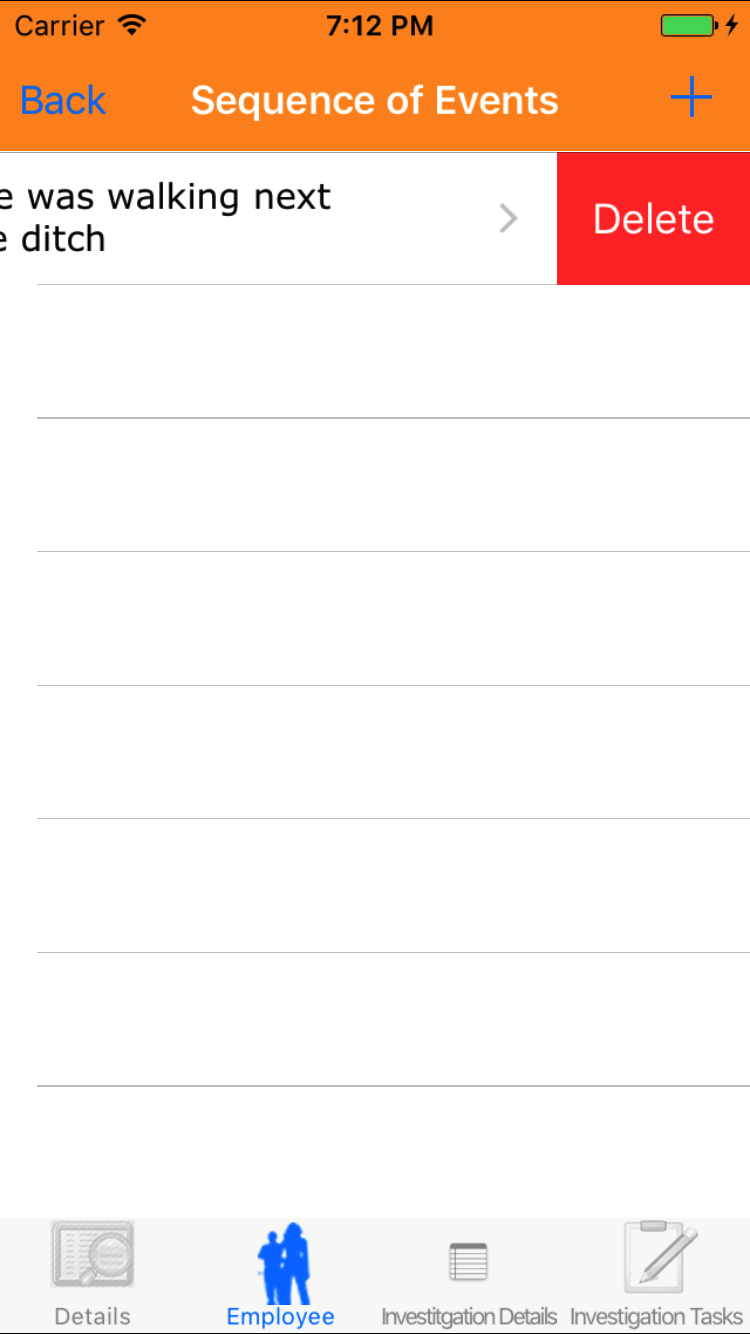Switch to the Details tab
Viewport: 750px width, 1334px height.
point(92,1275)
